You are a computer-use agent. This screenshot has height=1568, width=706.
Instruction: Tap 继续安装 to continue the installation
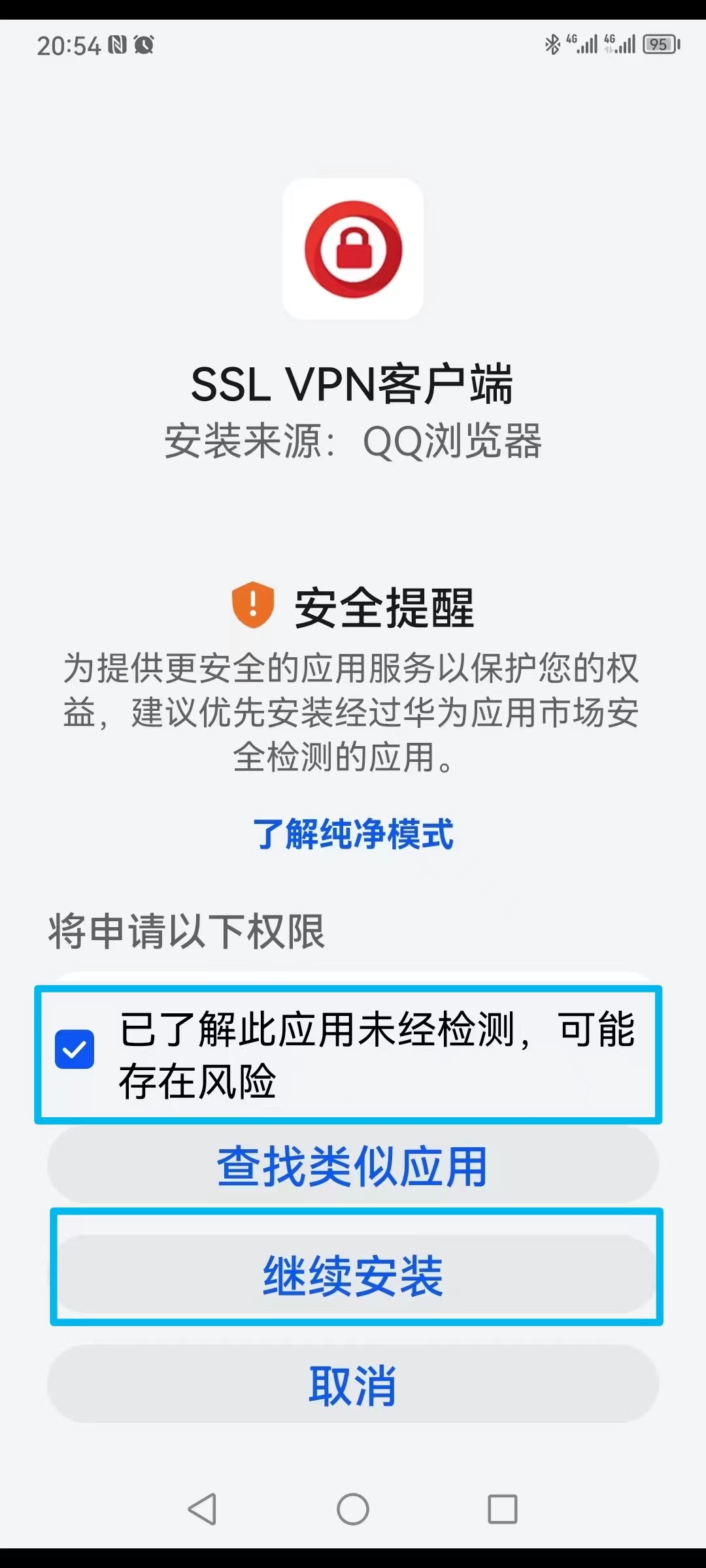[353, 1275]
